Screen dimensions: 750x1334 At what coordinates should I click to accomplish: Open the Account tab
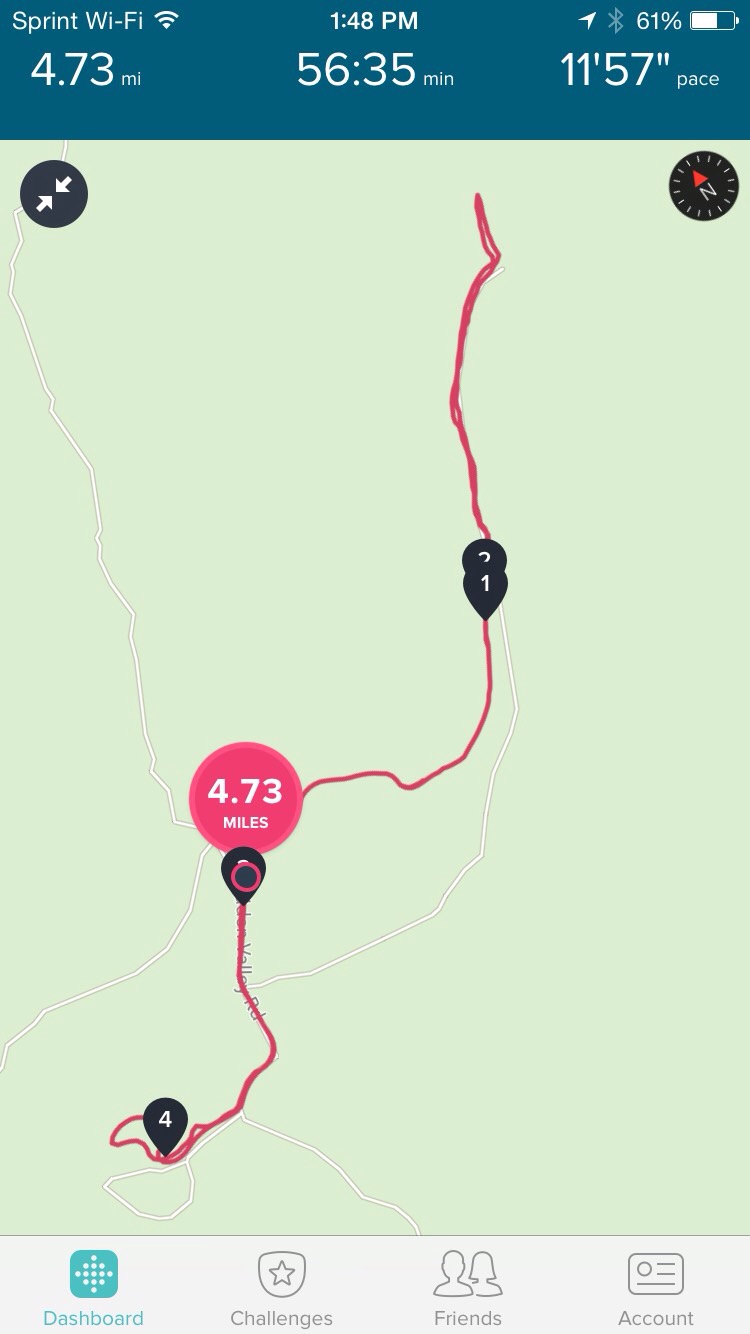pos(655,1288)
